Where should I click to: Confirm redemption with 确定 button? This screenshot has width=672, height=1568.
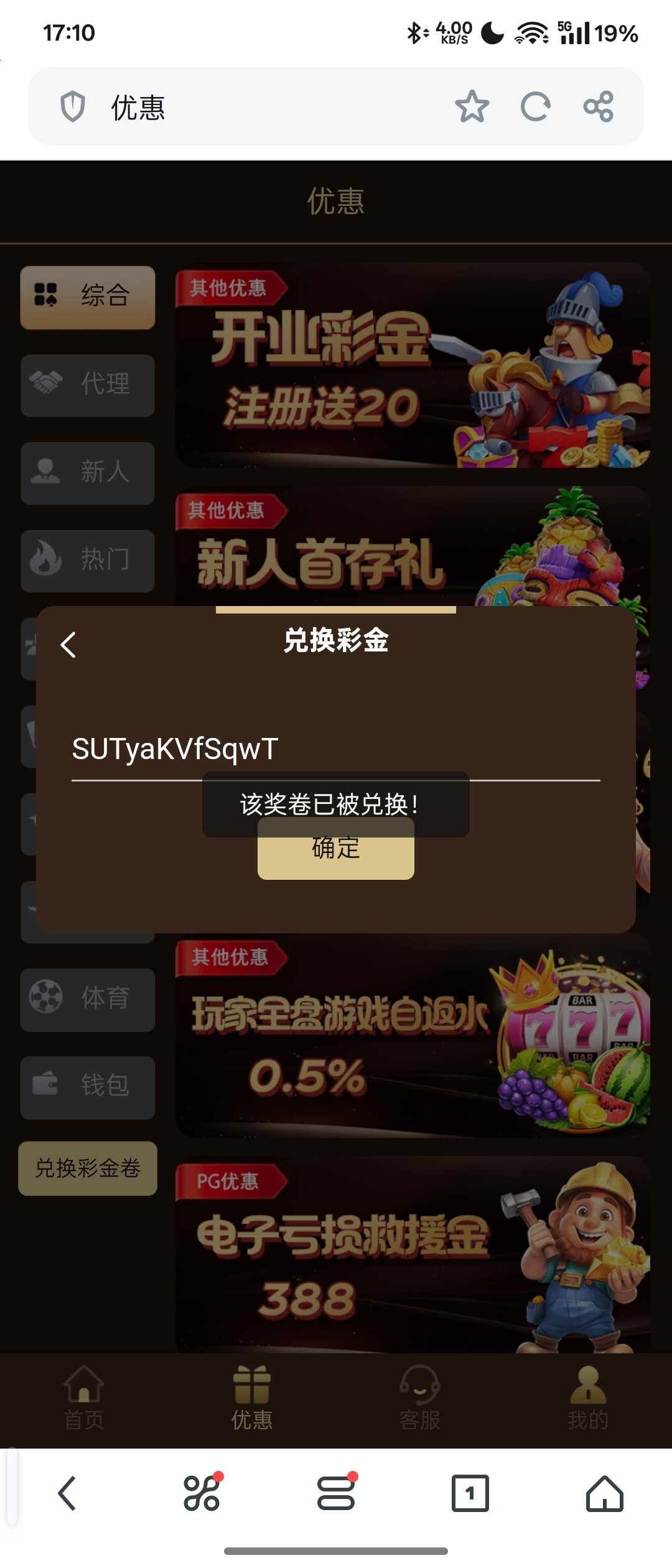(x=336, y=857)
